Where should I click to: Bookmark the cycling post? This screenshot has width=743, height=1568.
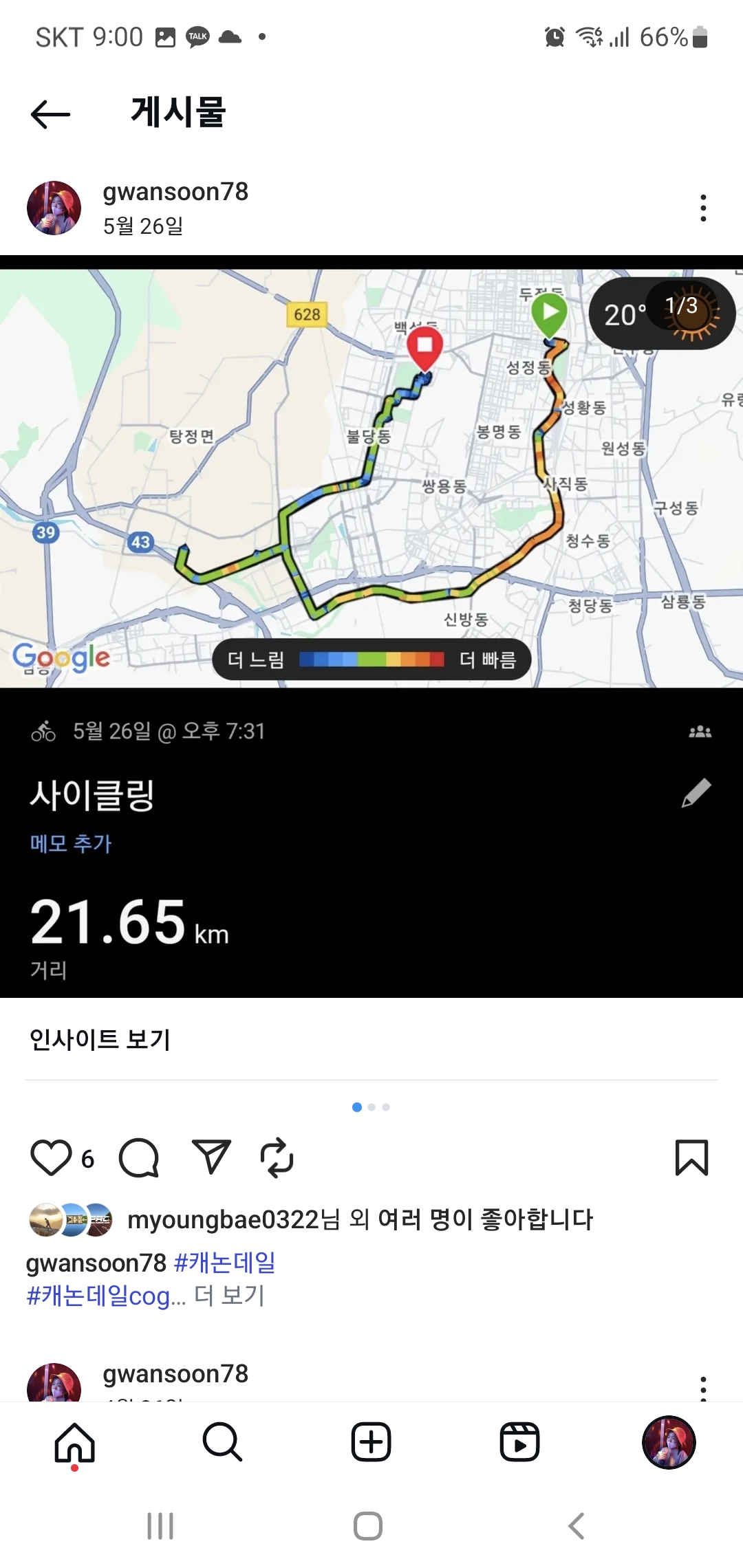[691, 1158]
